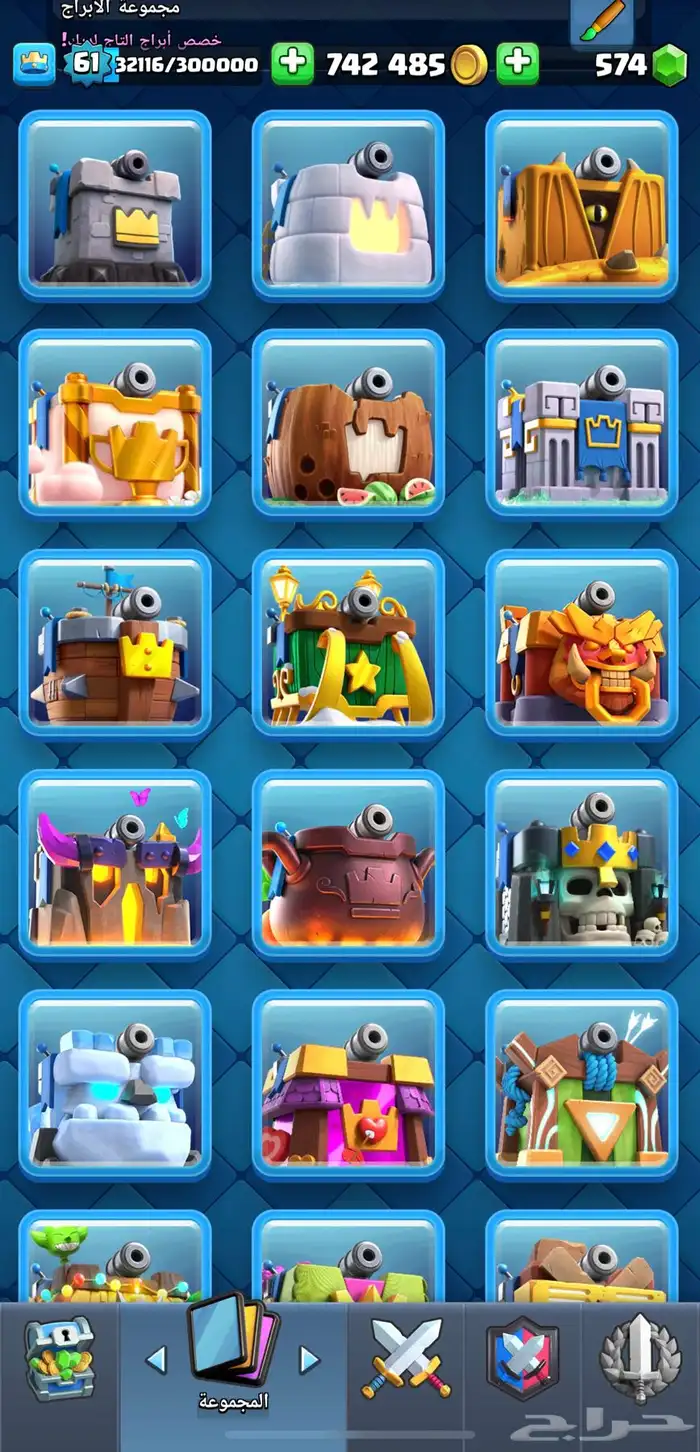
Task: Choose the golden dragon tower skin
Action: click(x=581, y=205)
